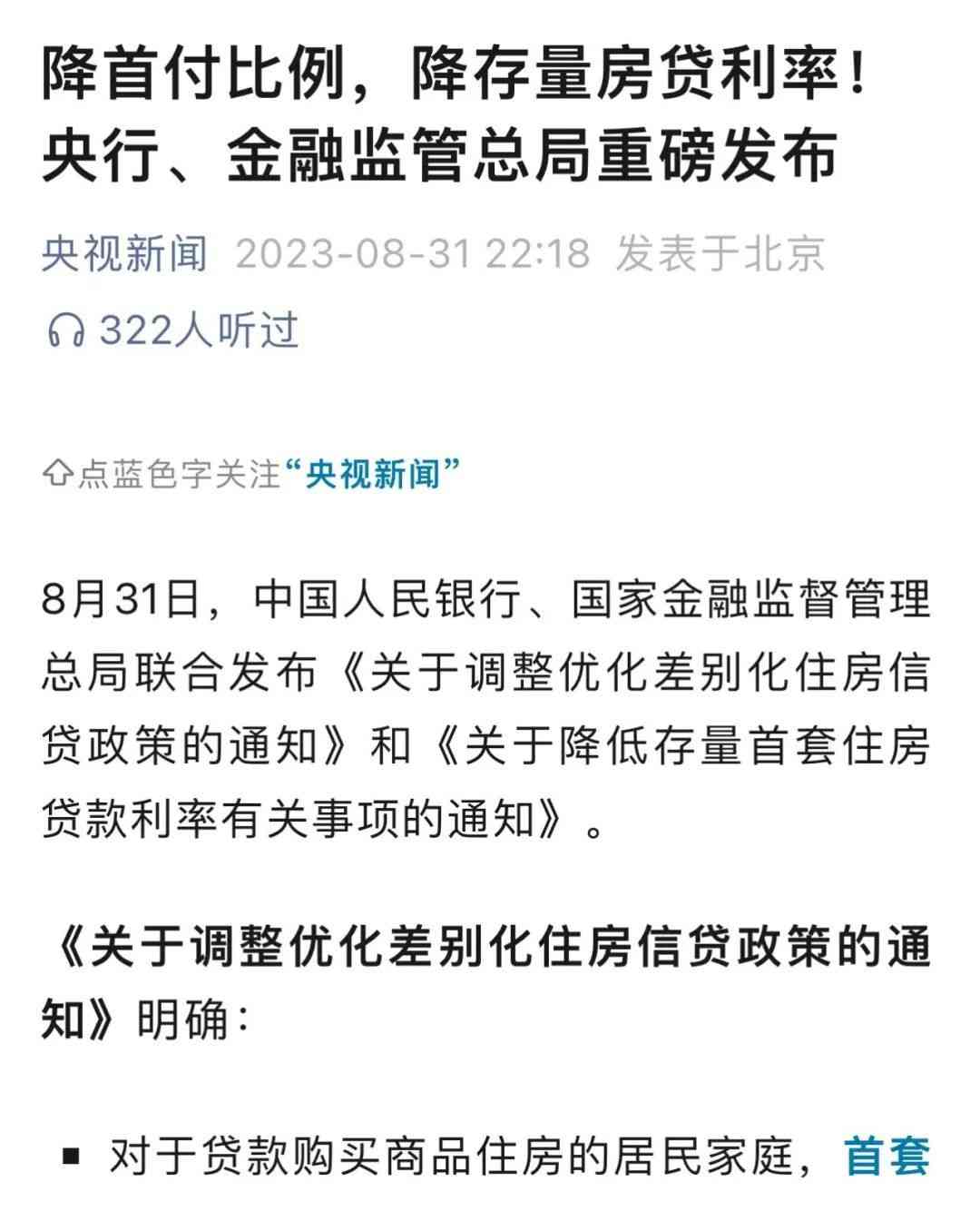Listen to the article via the headphone icon
The width and height of the screenshot is (980, 1211).
point(65,330)
